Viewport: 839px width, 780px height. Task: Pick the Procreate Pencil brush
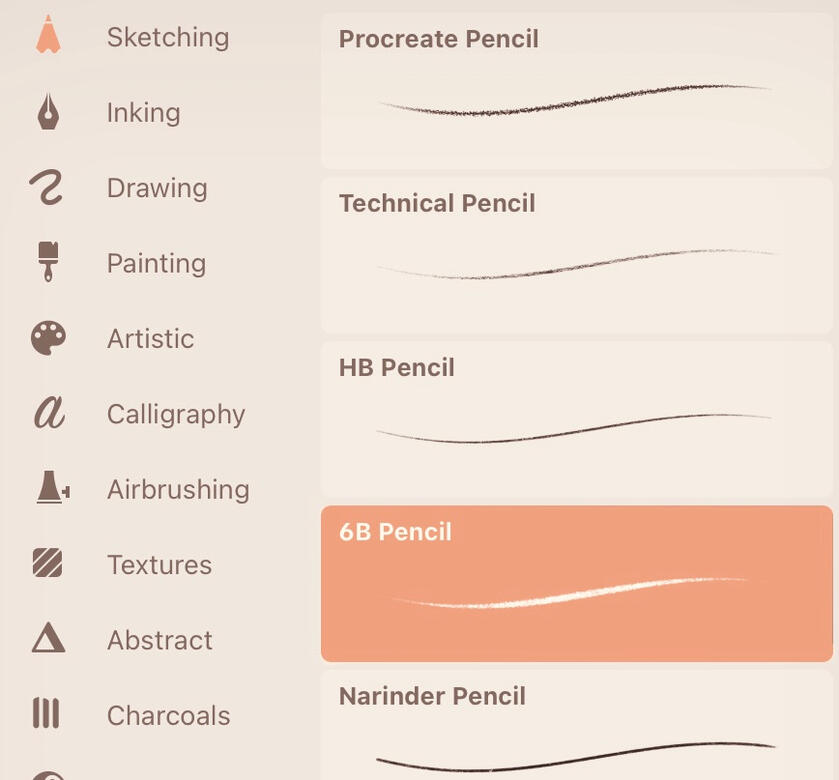576,90
